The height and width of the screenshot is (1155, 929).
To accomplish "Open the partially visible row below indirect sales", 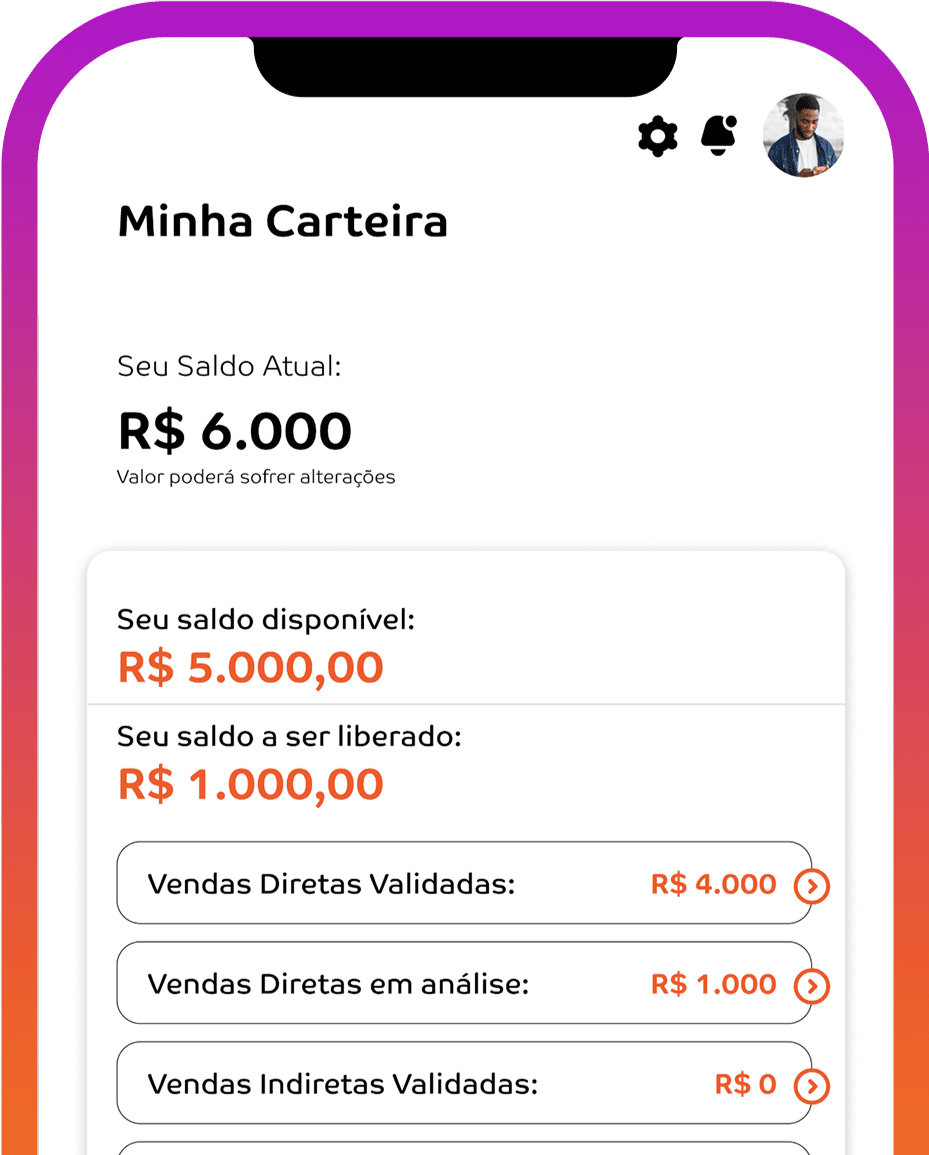I will pos(465,1148).
